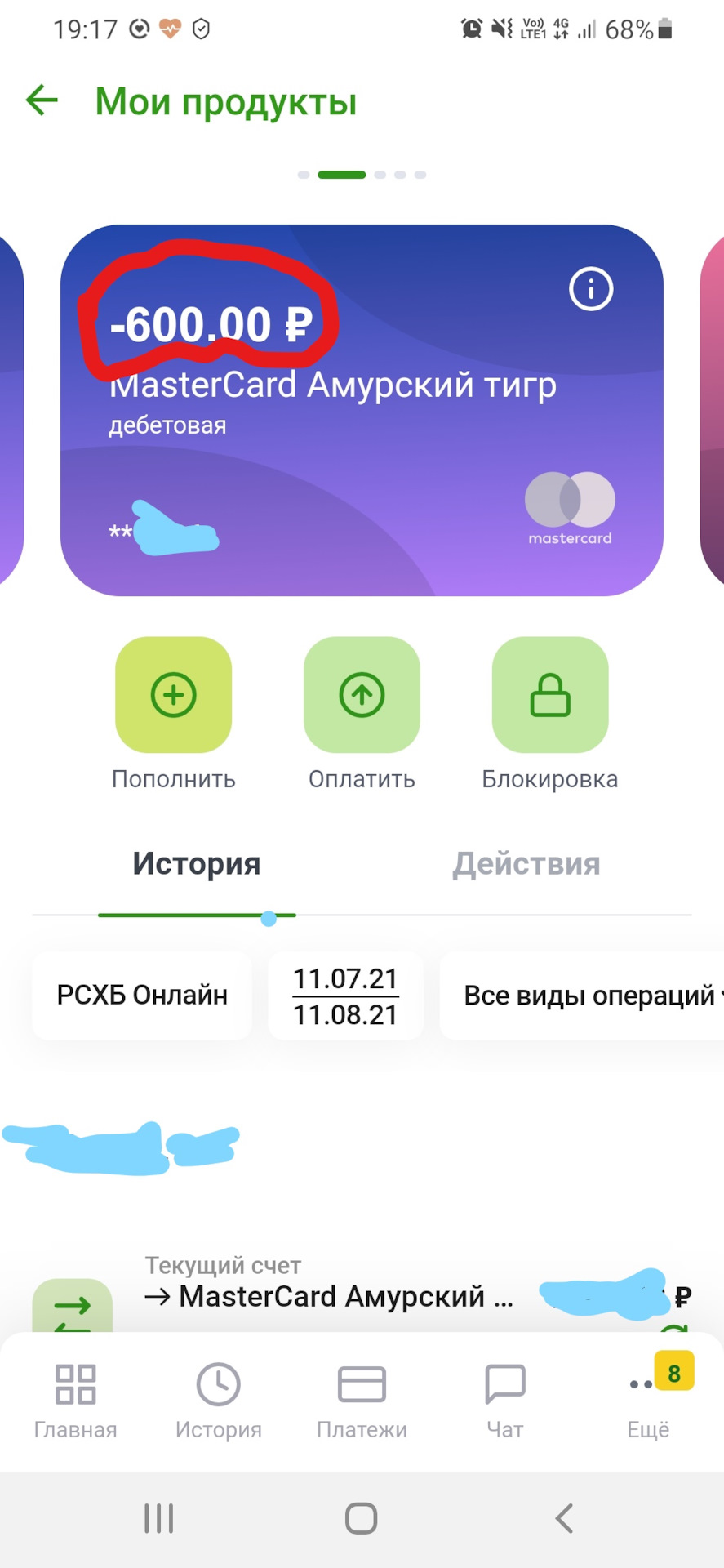This screenshot has width=724, height=1568.
Task: Open card info icon
Action: pos(590,289)
